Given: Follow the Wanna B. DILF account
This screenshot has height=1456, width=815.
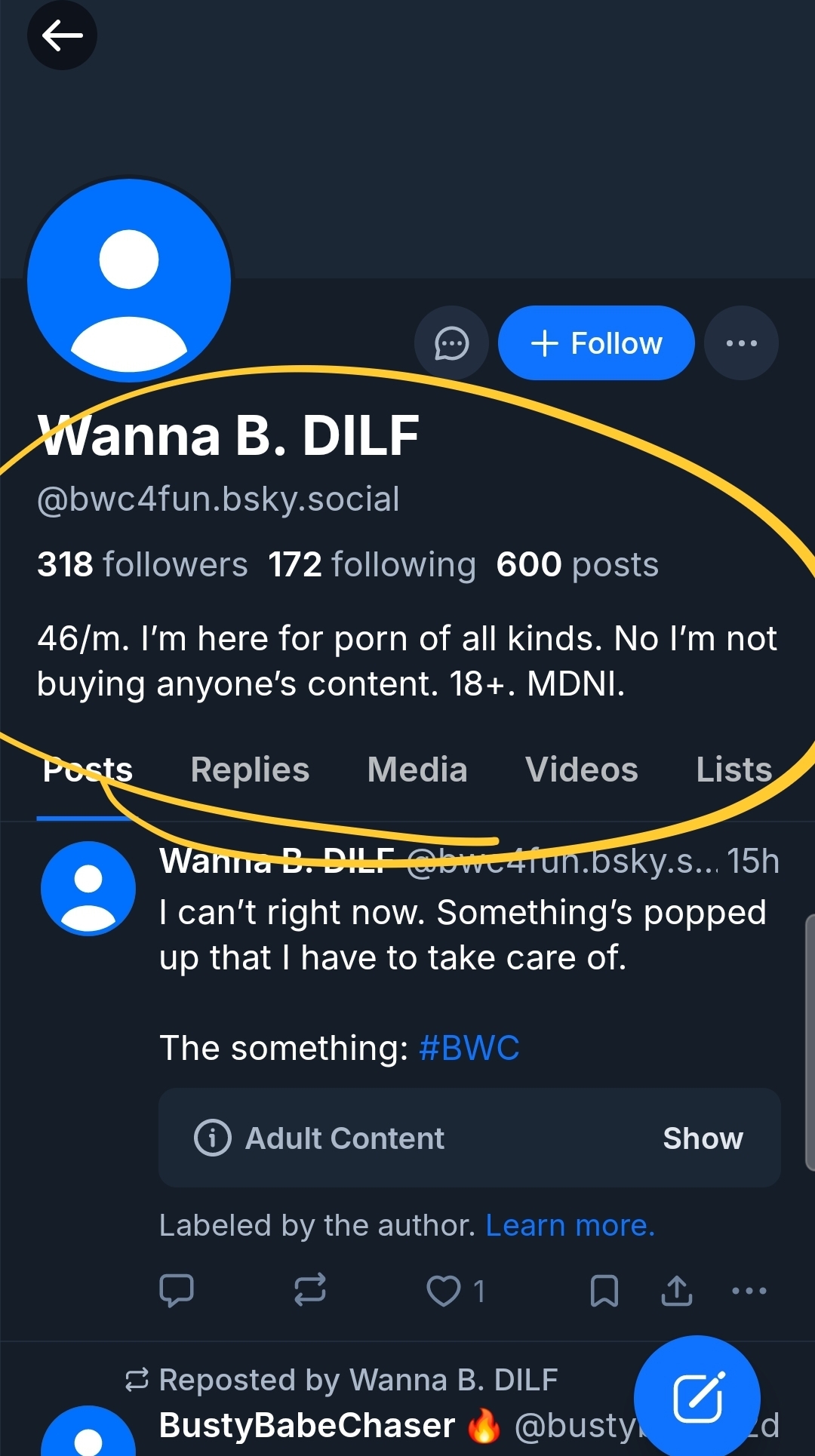Looking at the screenshot, I should [x=596, y=343].
